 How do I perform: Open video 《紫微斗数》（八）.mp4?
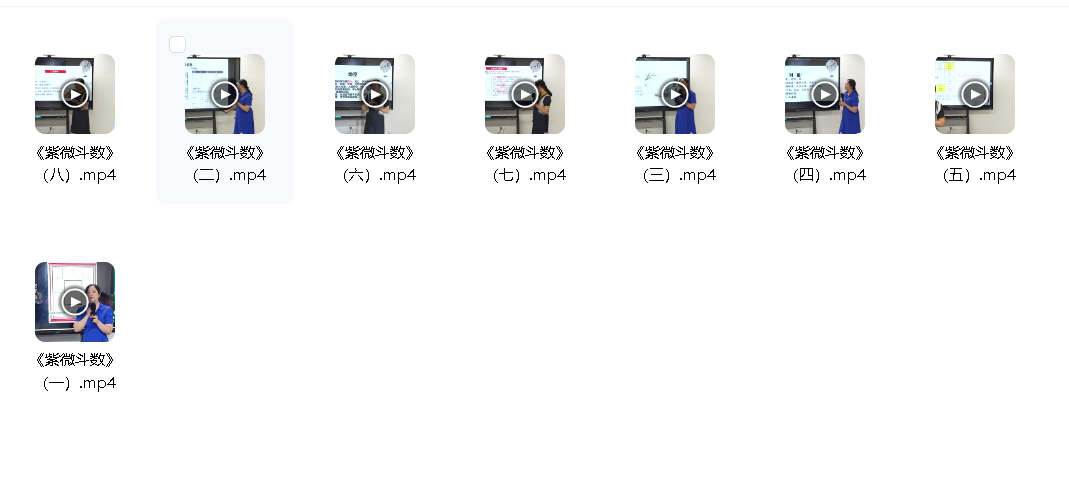coord(75,94)
